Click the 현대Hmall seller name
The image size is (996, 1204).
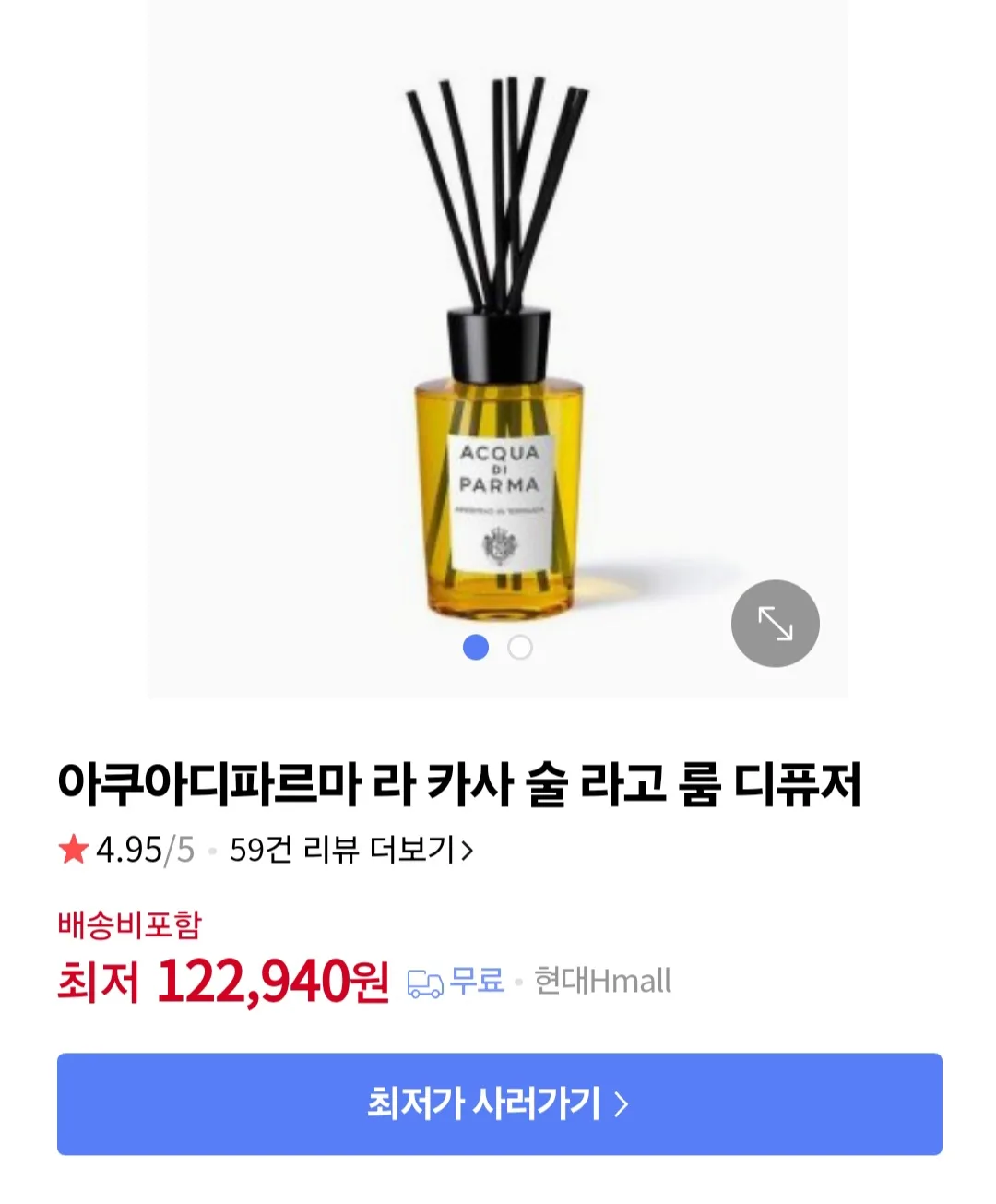605,983
